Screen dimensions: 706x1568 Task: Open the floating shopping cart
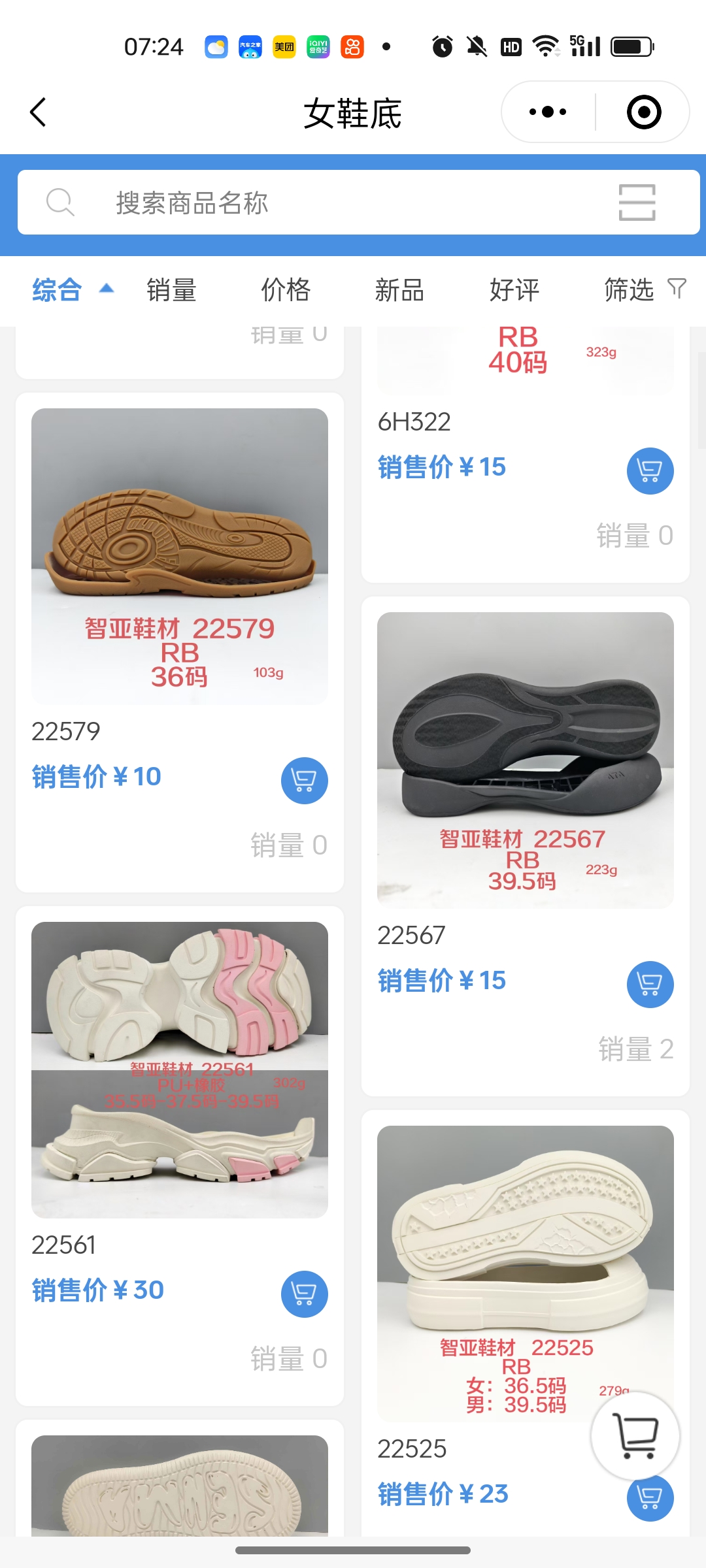(635, 1435)
